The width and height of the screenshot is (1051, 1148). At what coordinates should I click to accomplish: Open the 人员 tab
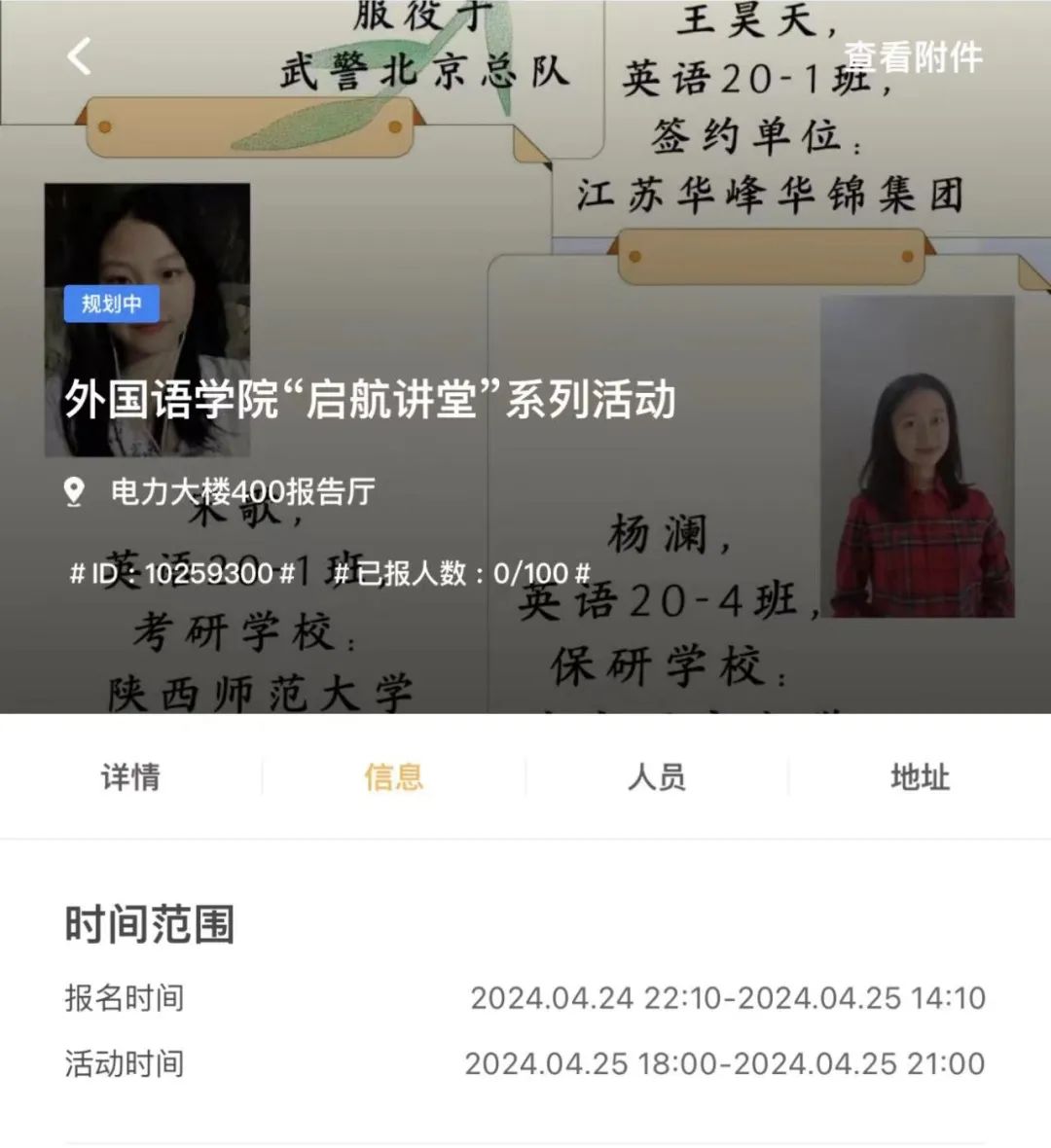coord(657,776)
